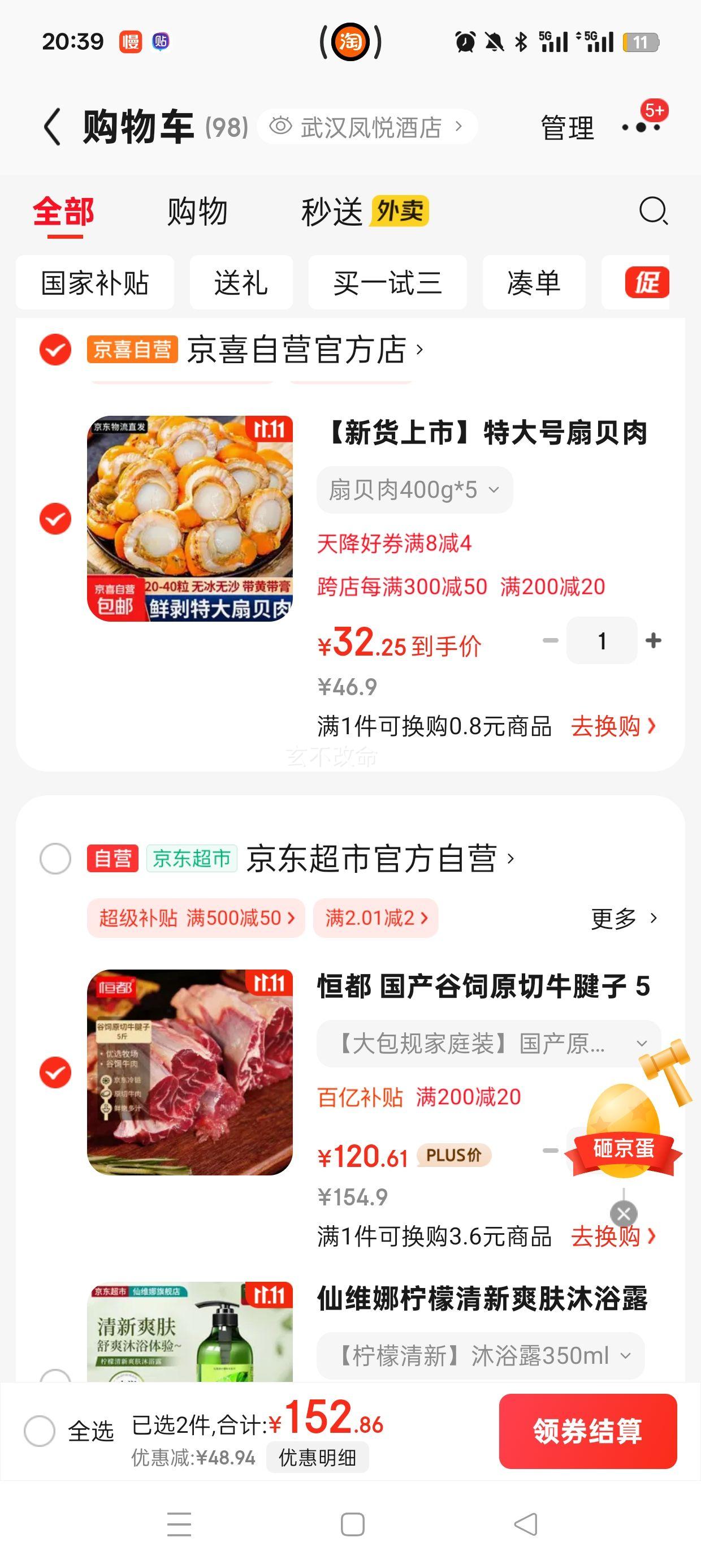Expand the 扇贝肉400g*5 specification dropdown
701x1568 pixels.
click(x=414, y=490)
